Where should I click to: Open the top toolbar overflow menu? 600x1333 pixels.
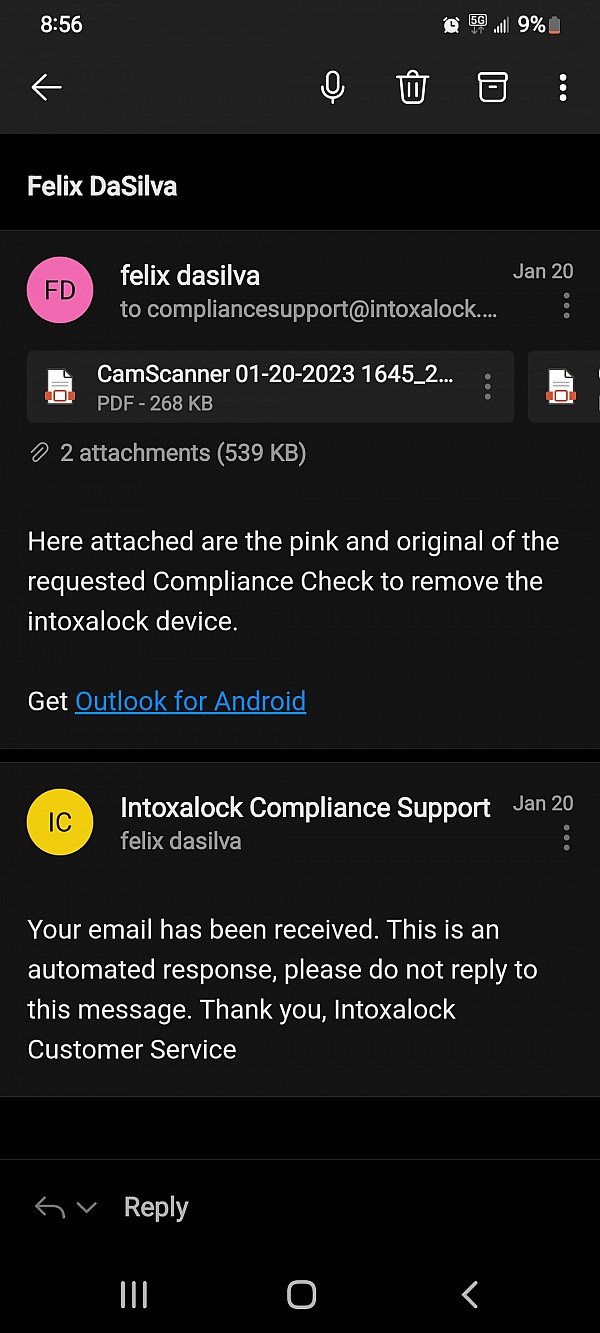click(563, 88)
